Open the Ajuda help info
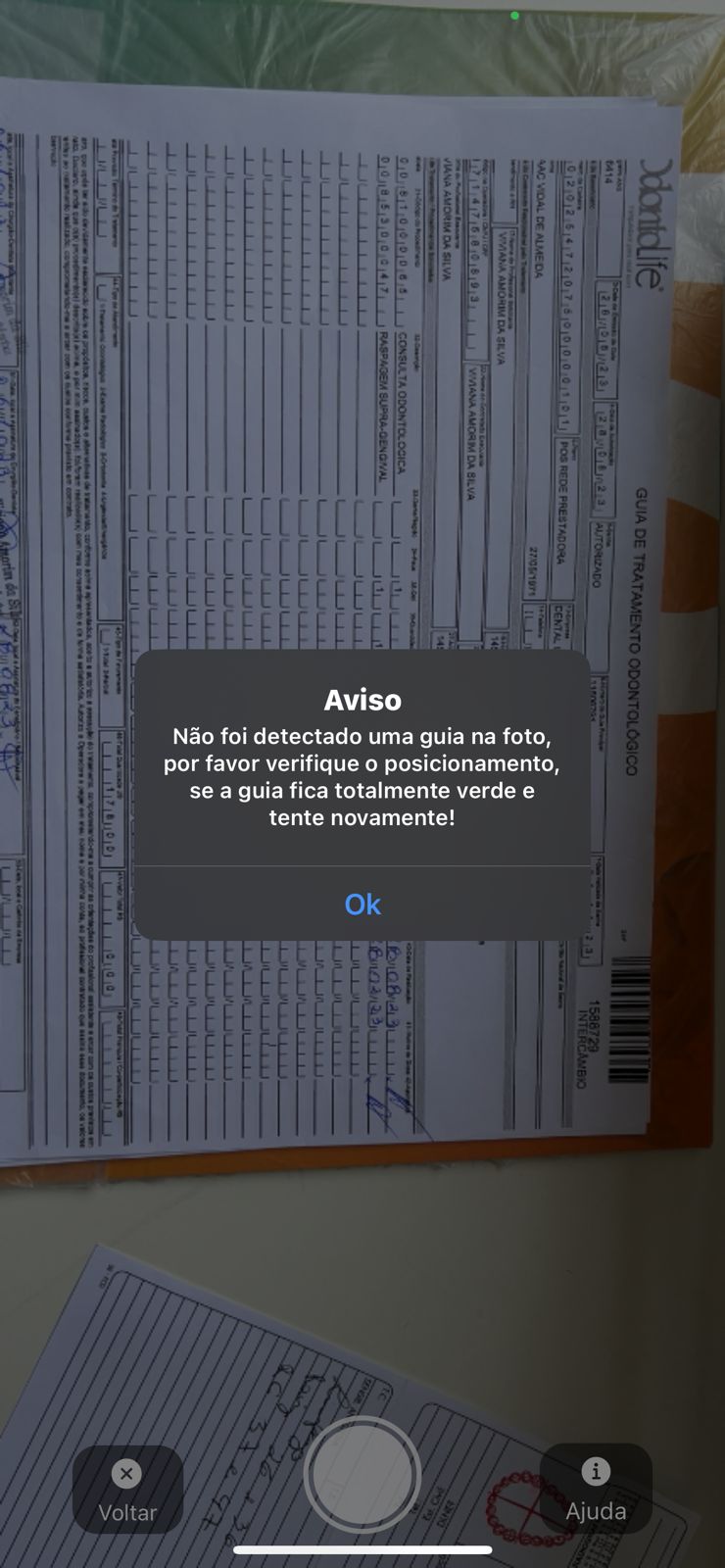 tap(596, 1488)
